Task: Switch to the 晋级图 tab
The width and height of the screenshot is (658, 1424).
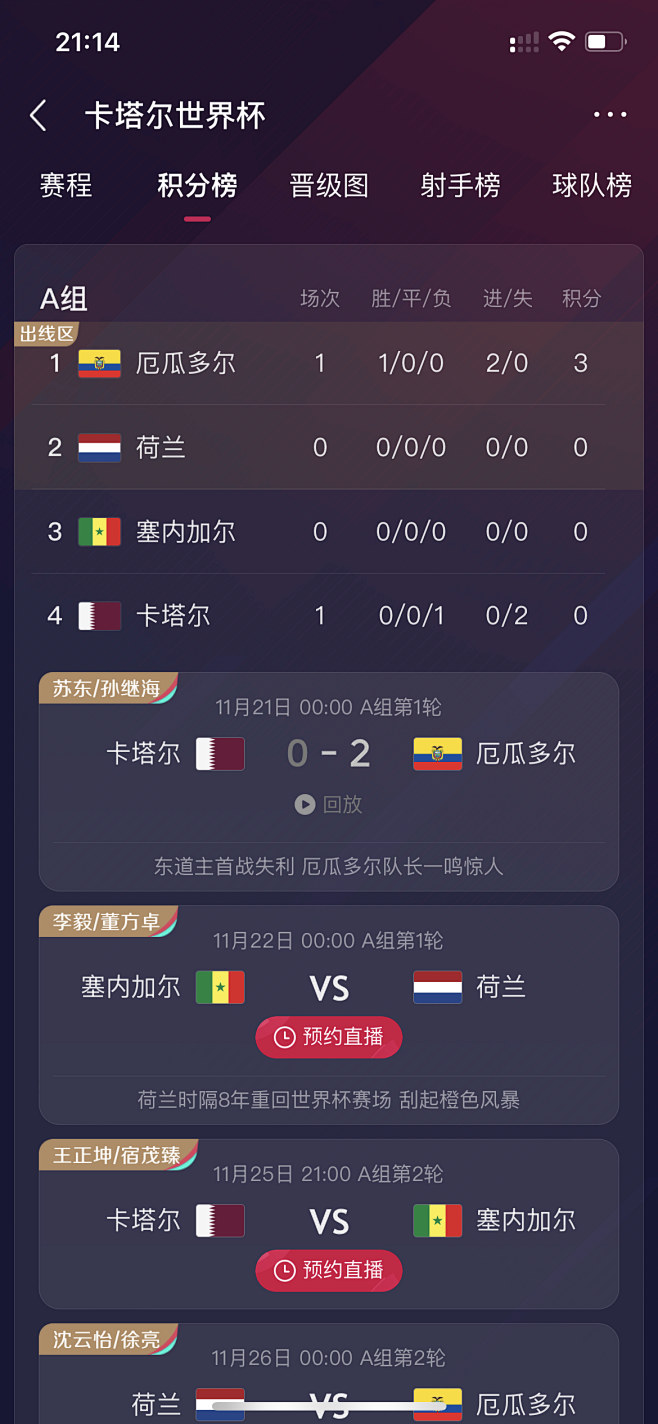Action: [x=329, y=185]
